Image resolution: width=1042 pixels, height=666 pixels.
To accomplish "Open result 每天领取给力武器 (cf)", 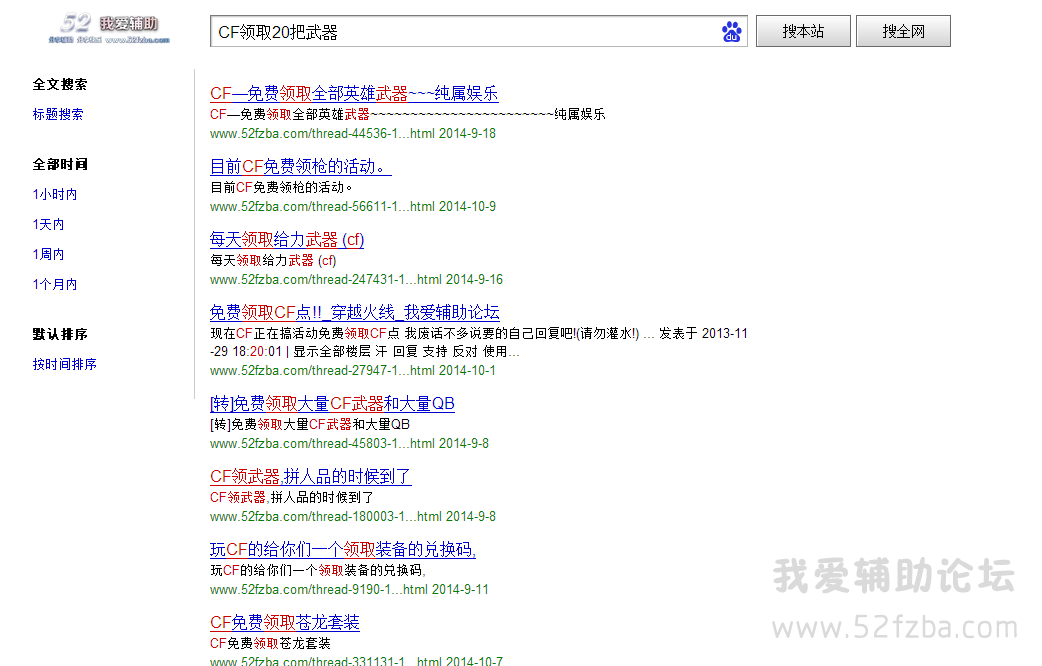I will (287, 240).
